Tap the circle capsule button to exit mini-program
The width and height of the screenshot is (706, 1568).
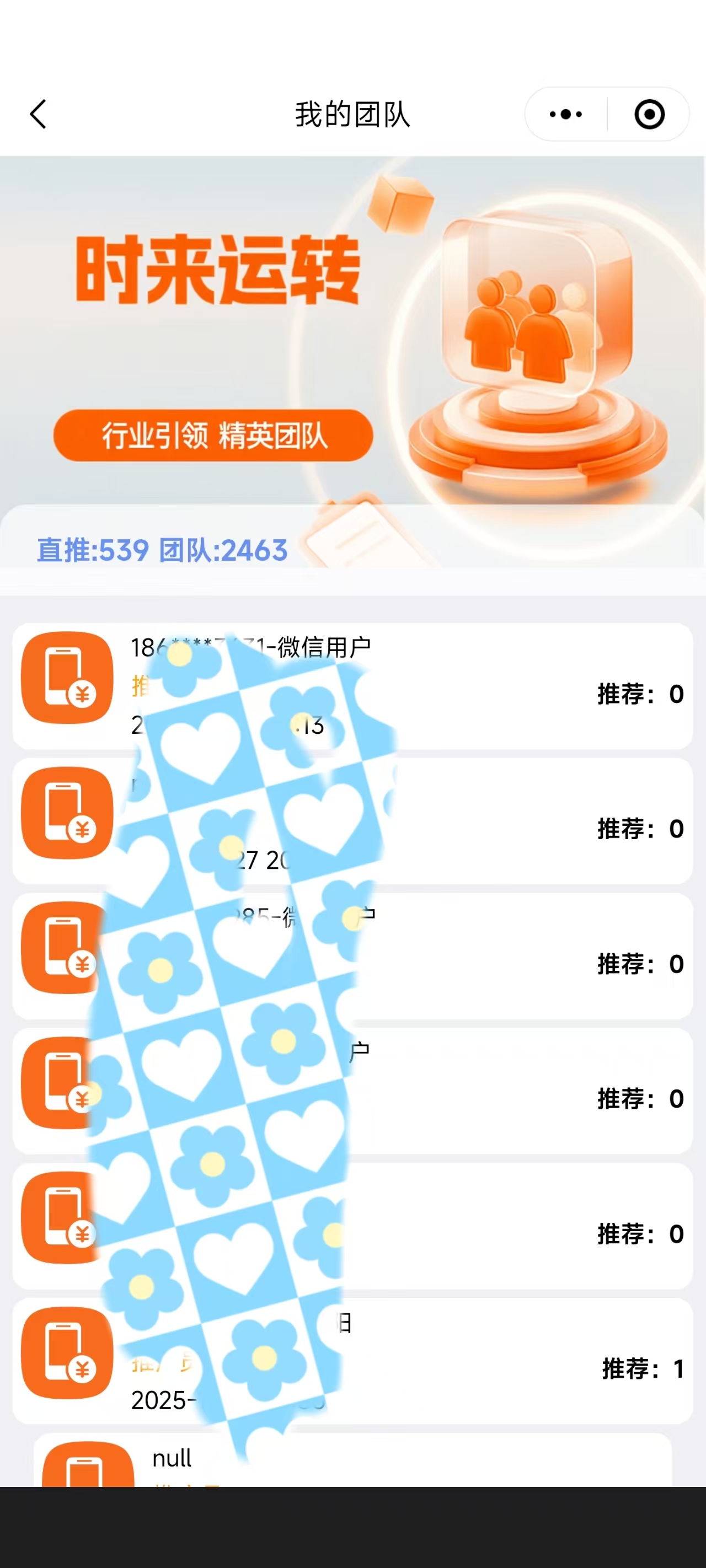(x=649, y=114)
